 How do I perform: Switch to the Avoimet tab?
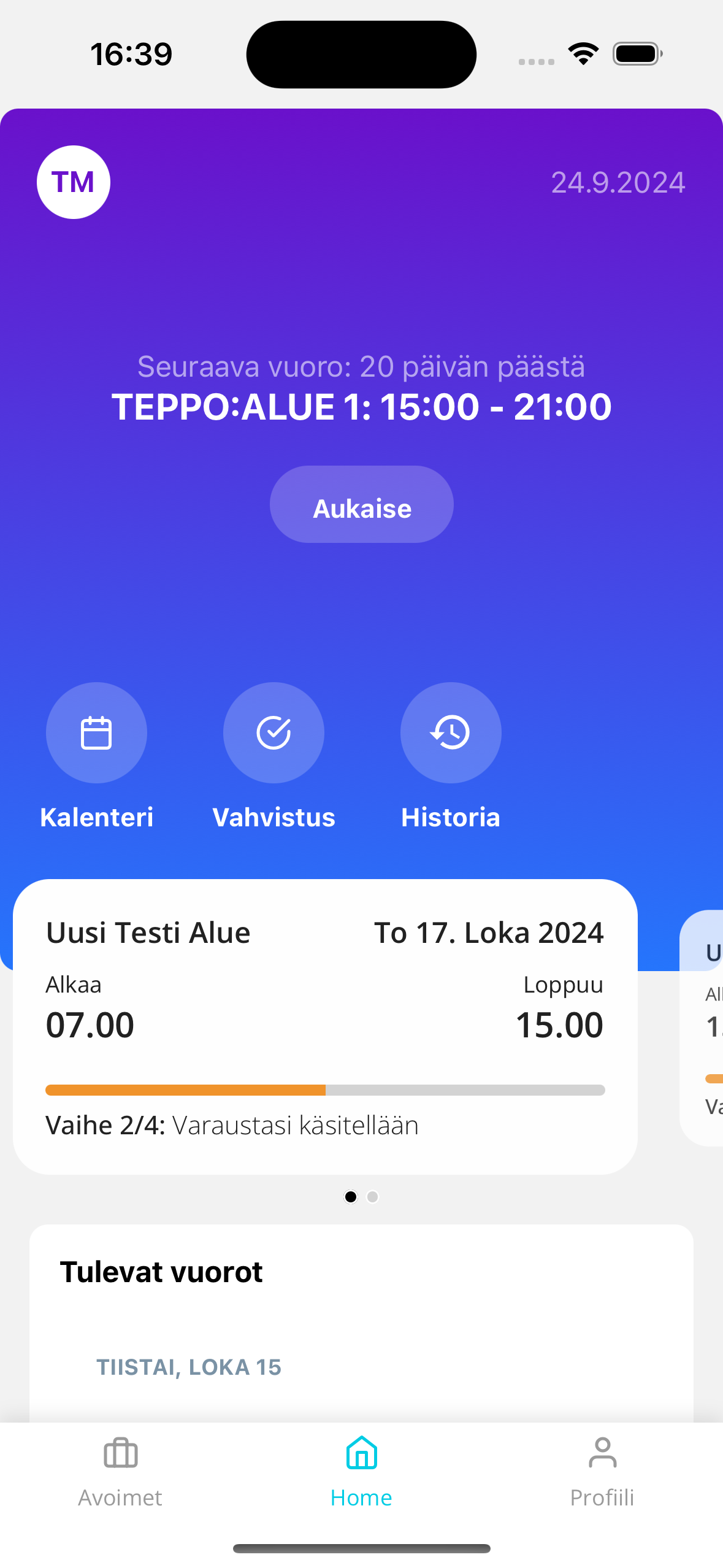coord(121,1472)
